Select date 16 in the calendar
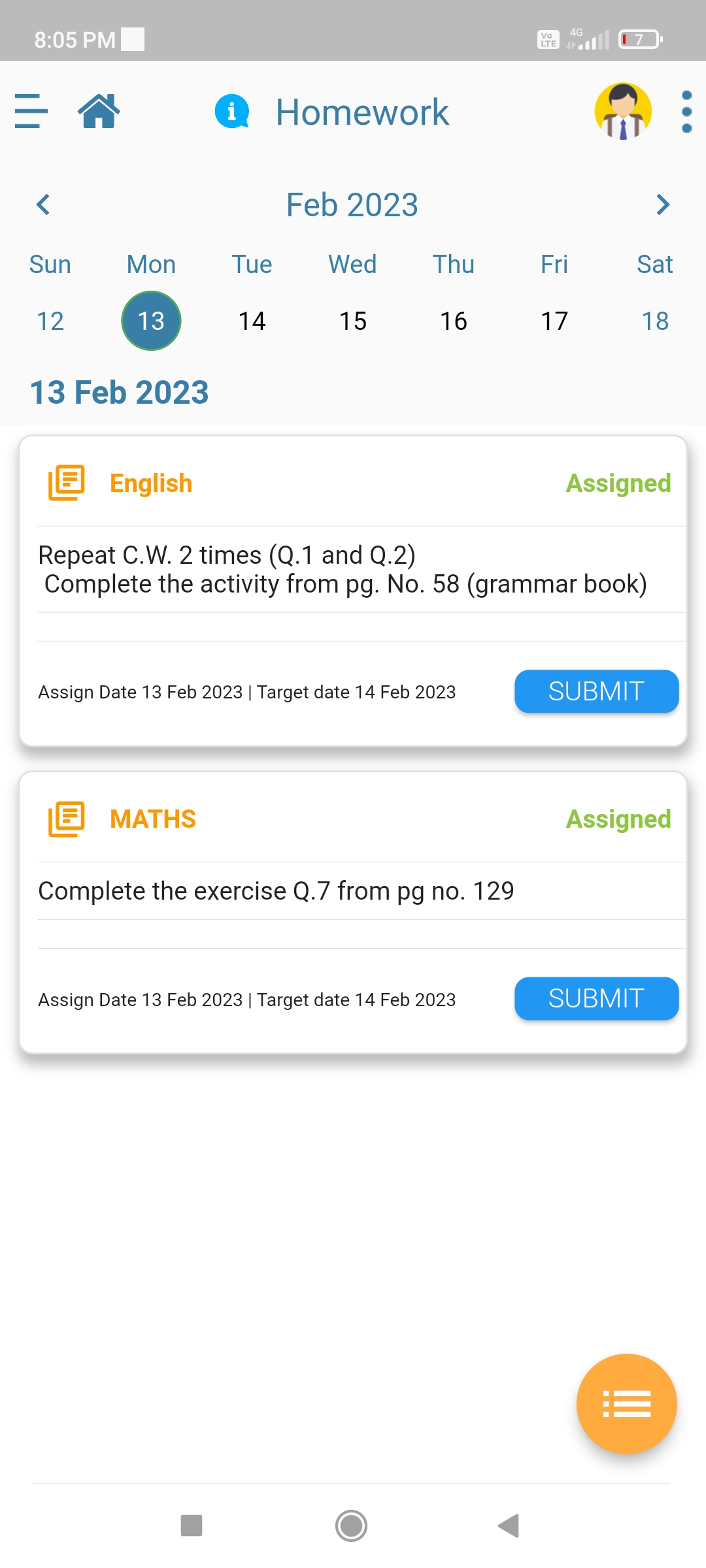706x1568 pixels. [453, 321]
